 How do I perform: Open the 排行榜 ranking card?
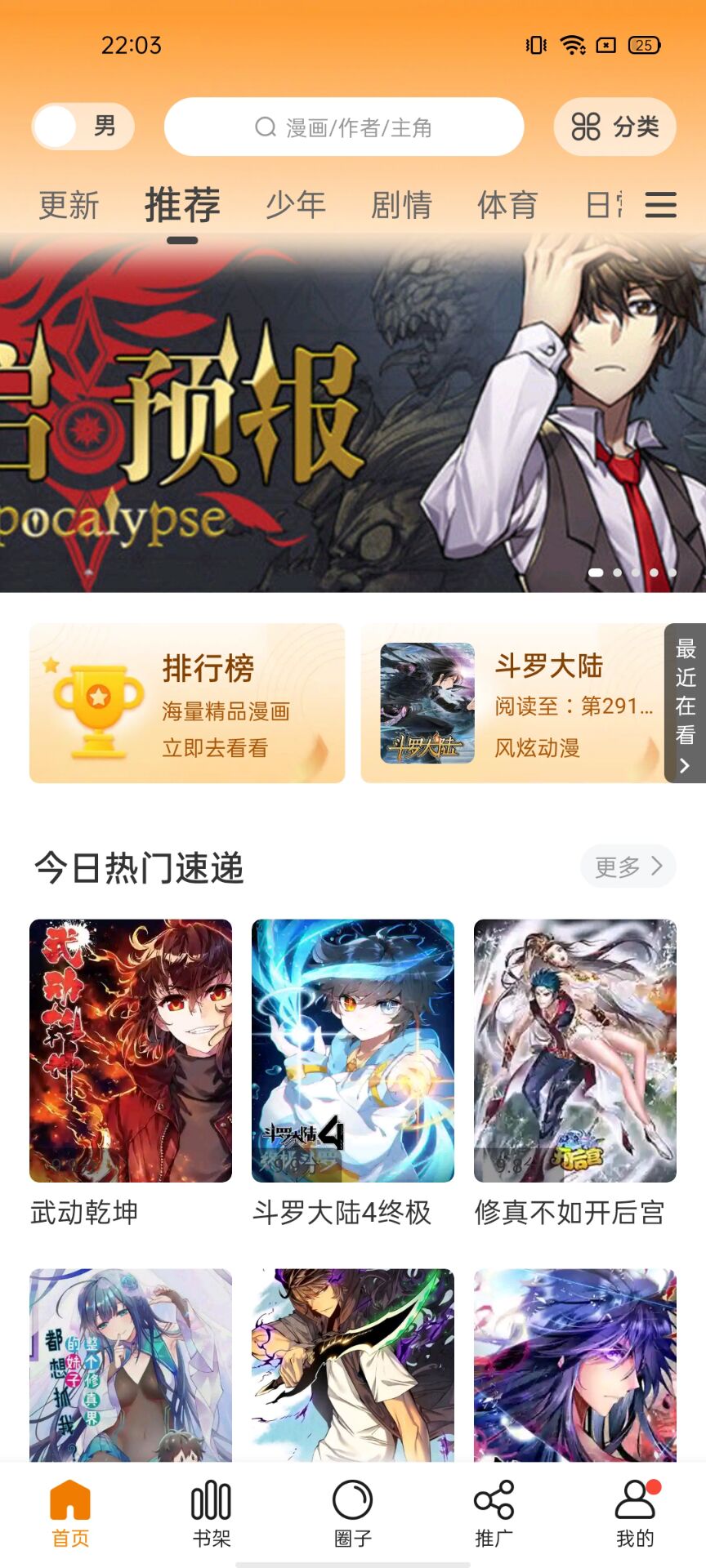pyautogui.click(x=187, y=703)
